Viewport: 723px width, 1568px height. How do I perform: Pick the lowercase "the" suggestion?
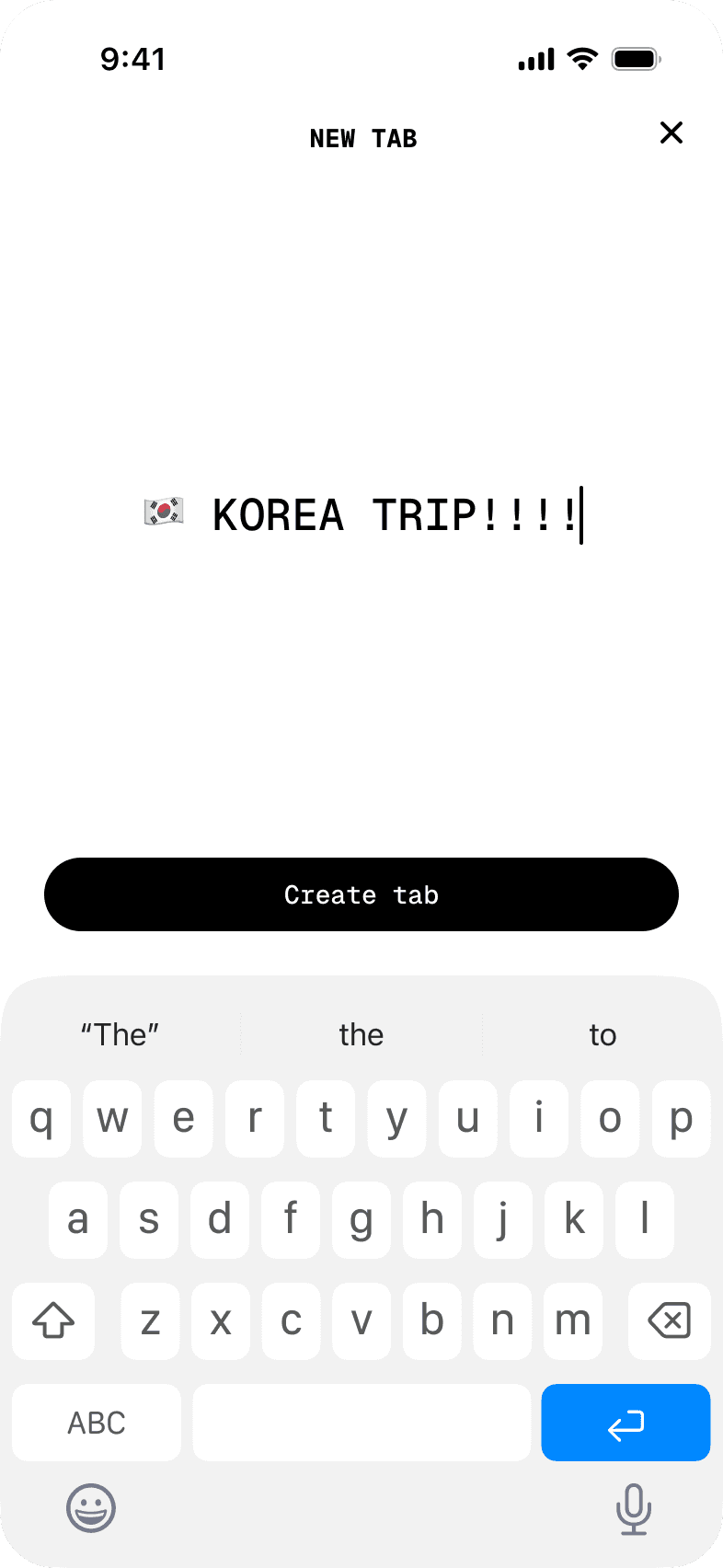coord(361,1034)
